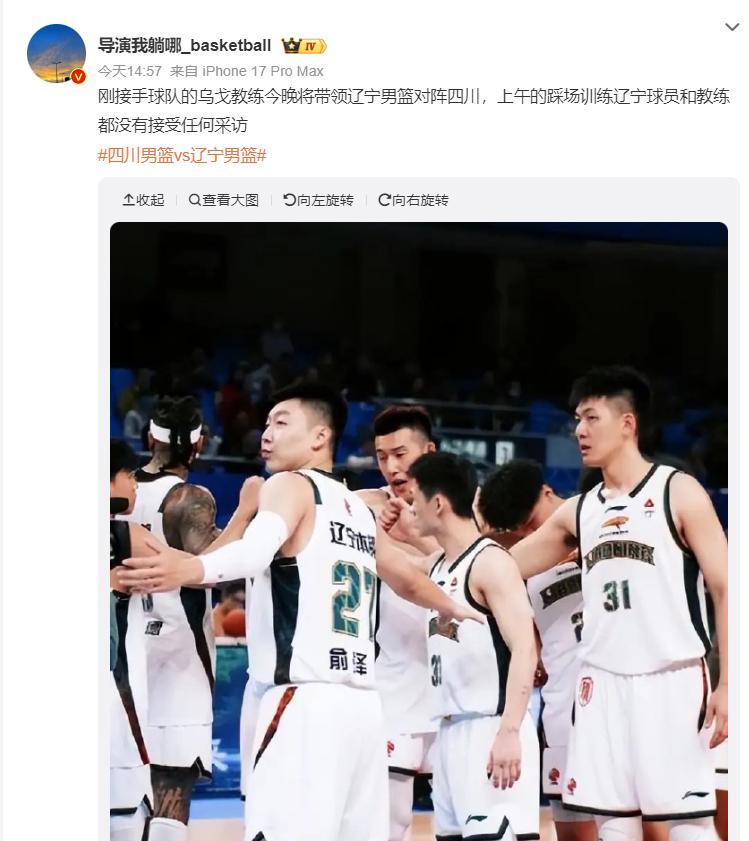
Task: Open the post timestamp 今天14:57
Action: (129, 71)
